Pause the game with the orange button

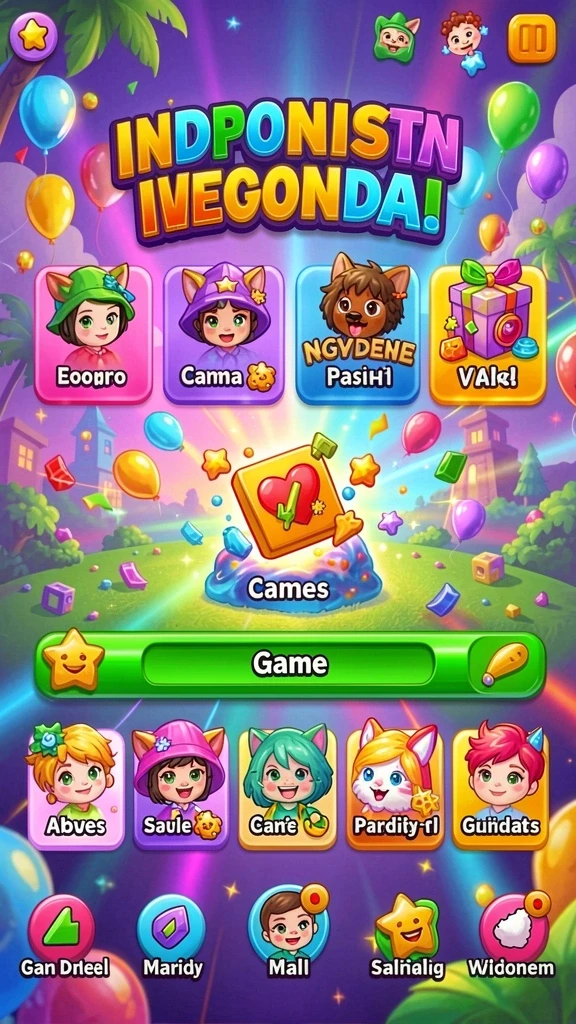532,39
